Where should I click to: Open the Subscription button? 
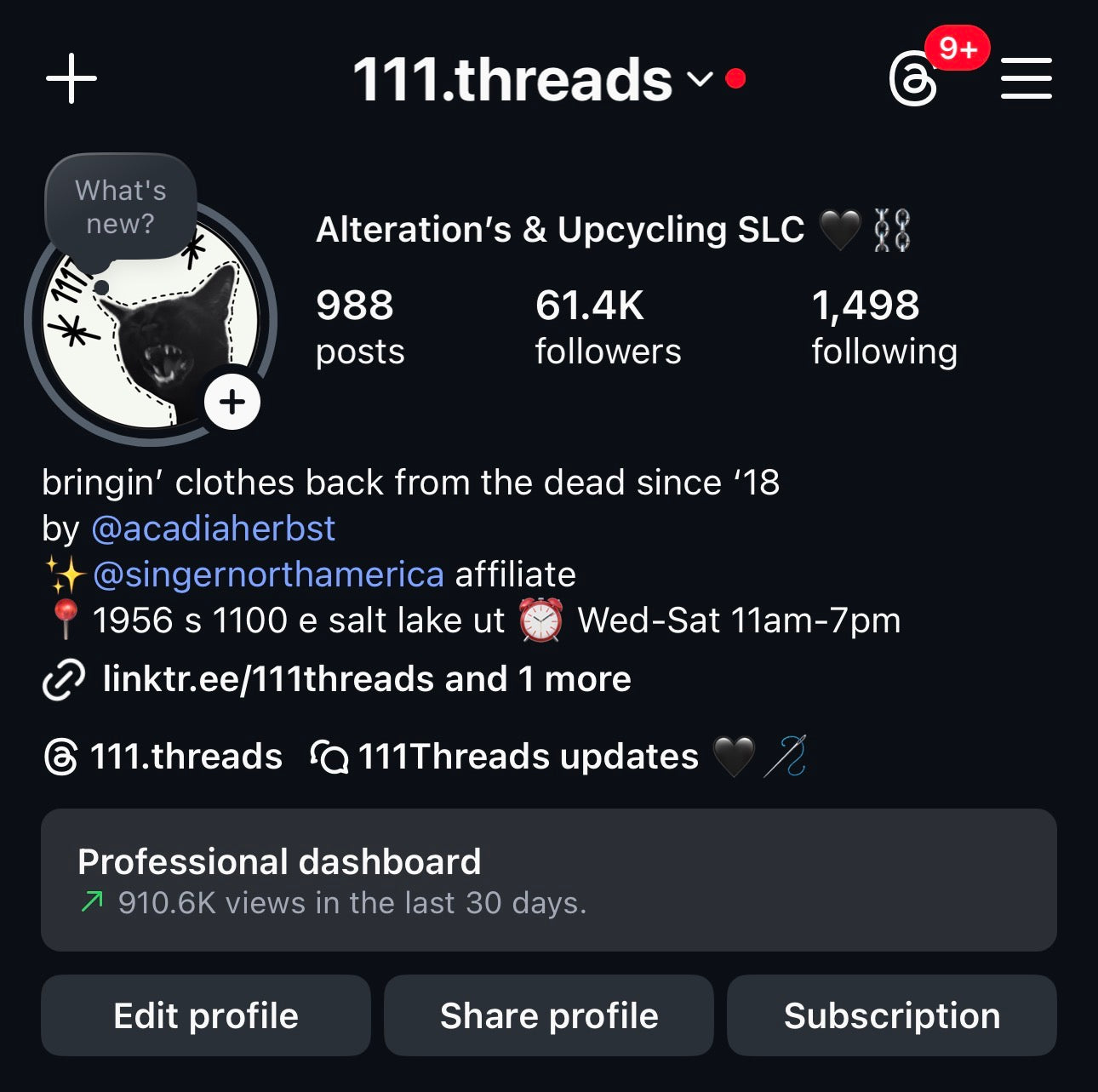(x=891, y=1015)
